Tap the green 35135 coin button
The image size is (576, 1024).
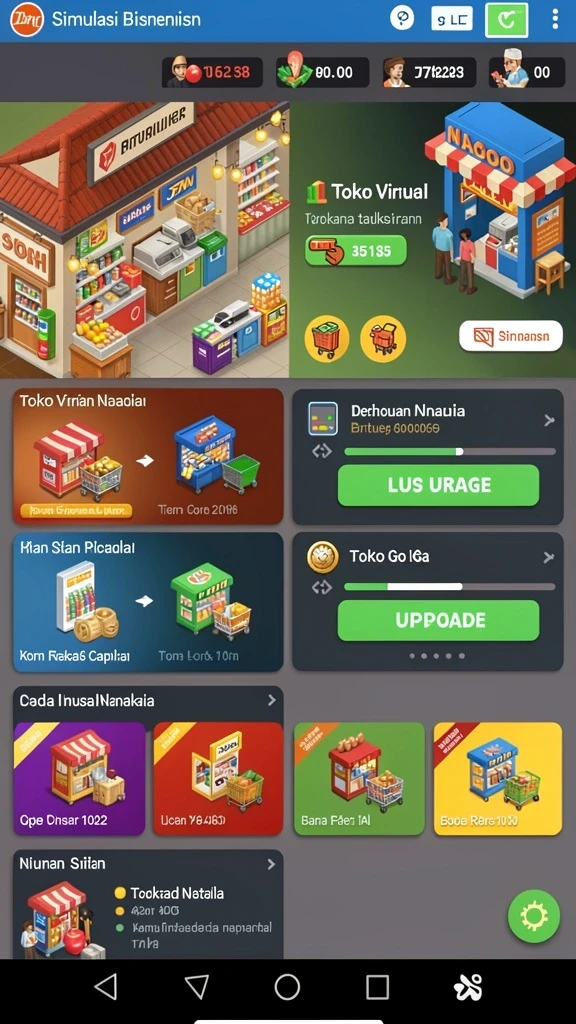(356, 250)
